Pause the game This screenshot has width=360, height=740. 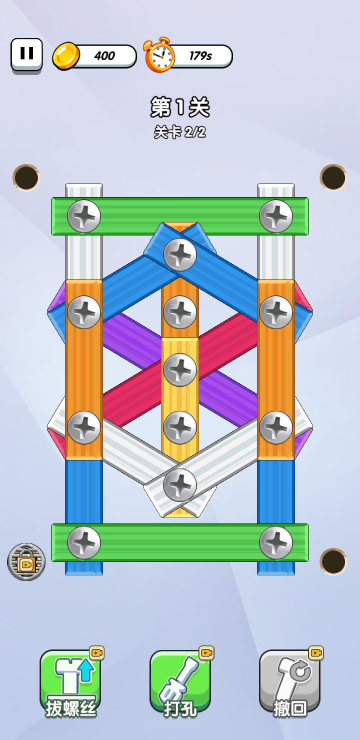(27, 55)
